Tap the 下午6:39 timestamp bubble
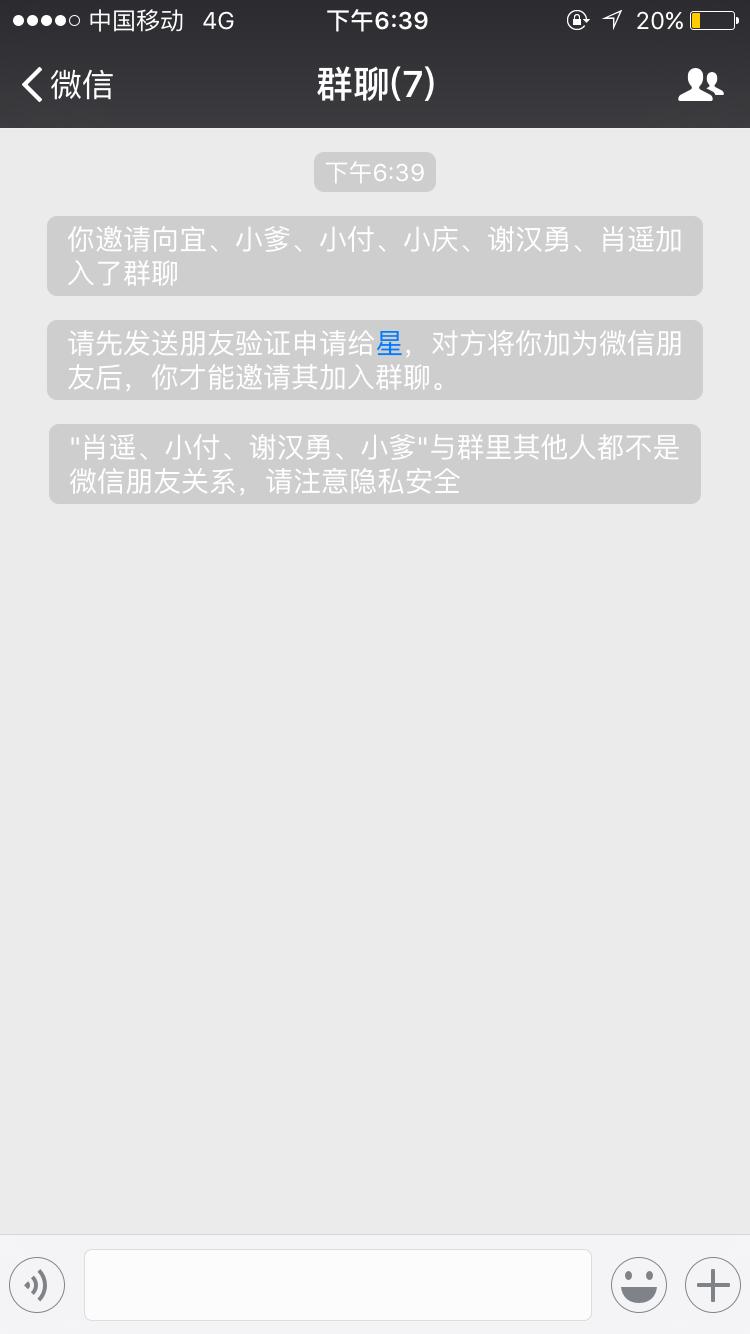 375,171
